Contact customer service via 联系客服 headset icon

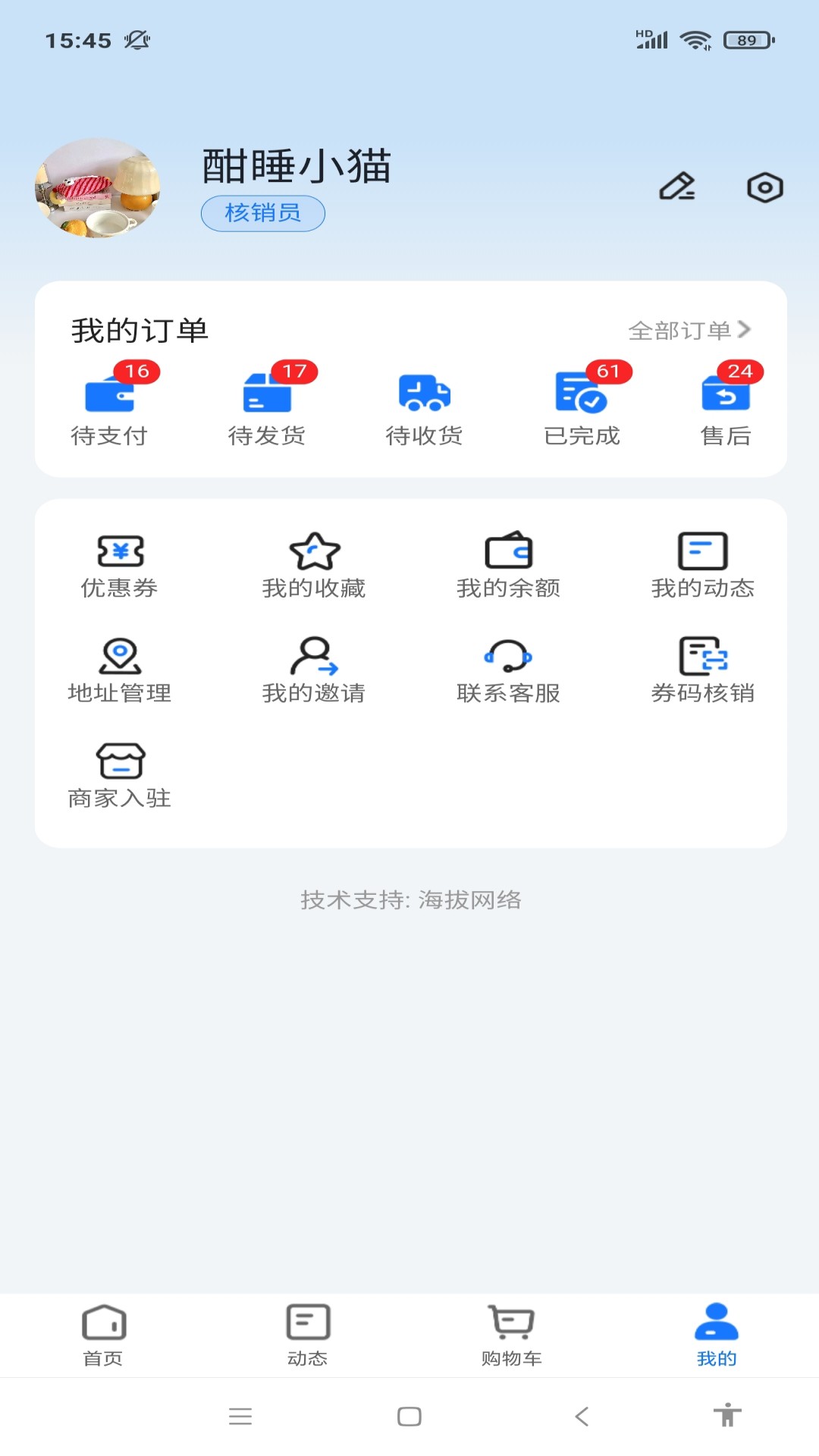click(509, 671)
